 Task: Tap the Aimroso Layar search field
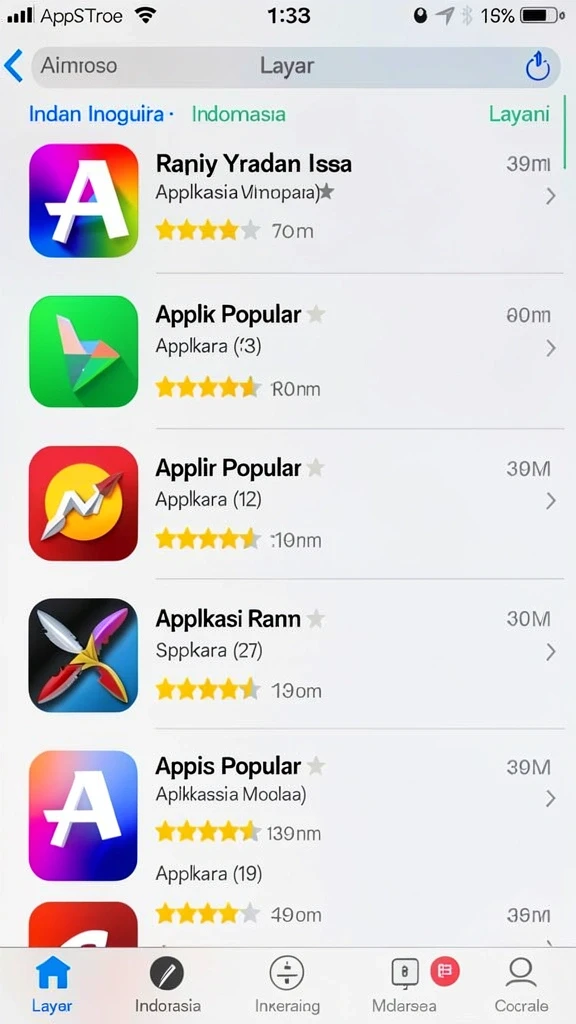click(295, 67)
